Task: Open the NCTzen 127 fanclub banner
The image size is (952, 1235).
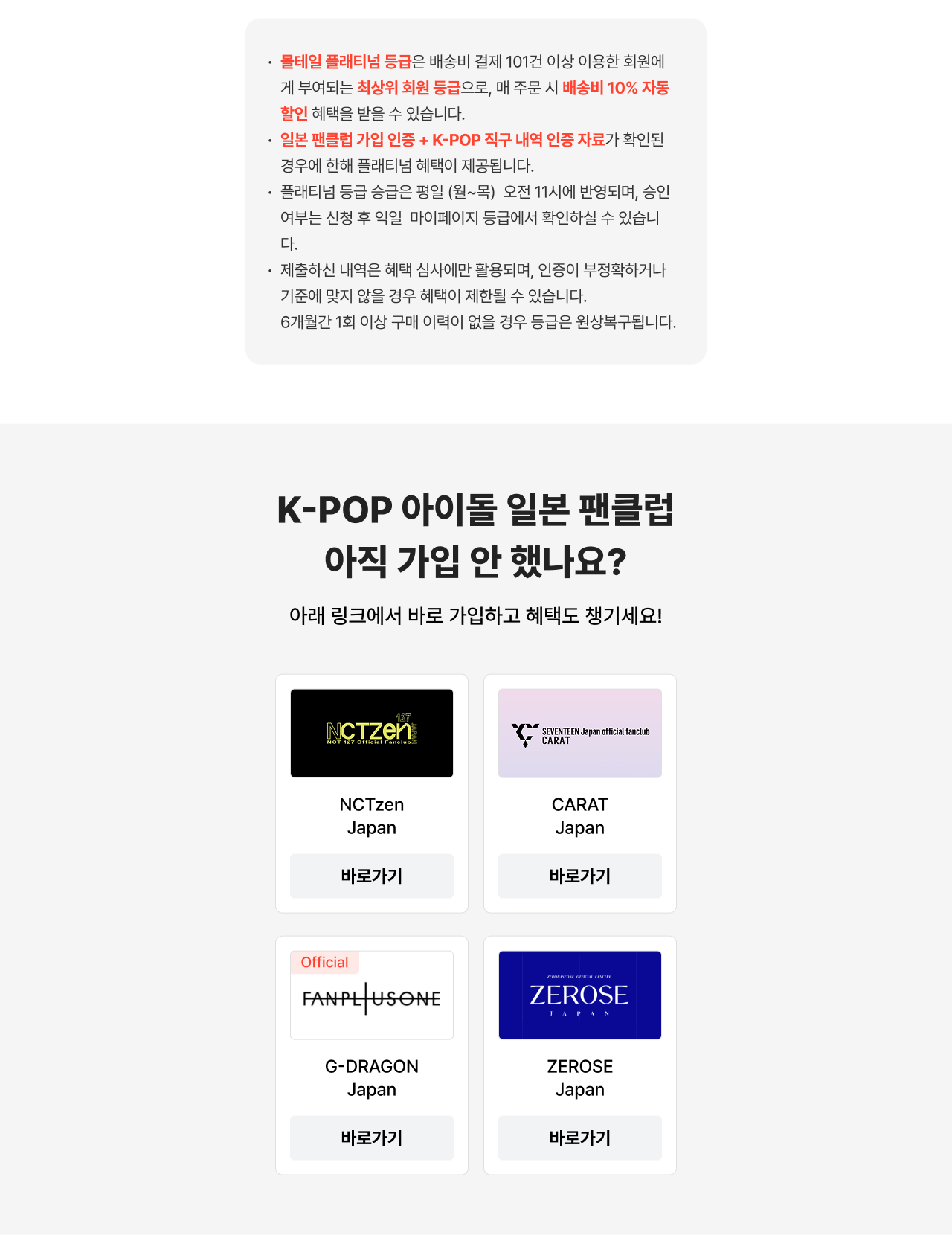Action: (371, 733)
